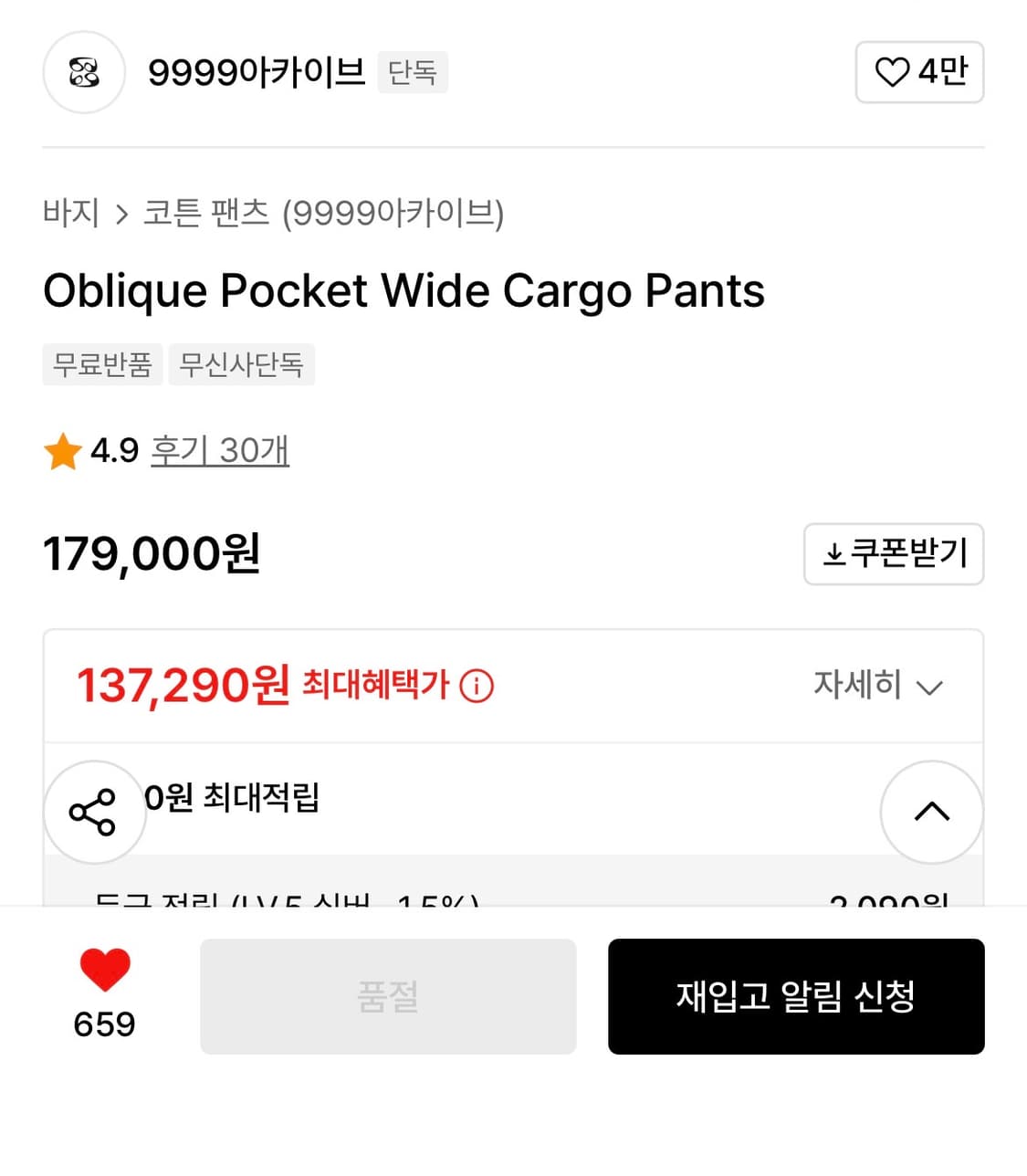
Task: Open the 후기 30개 reviews link
Action: pyautogui.click(x=222, y=449)
